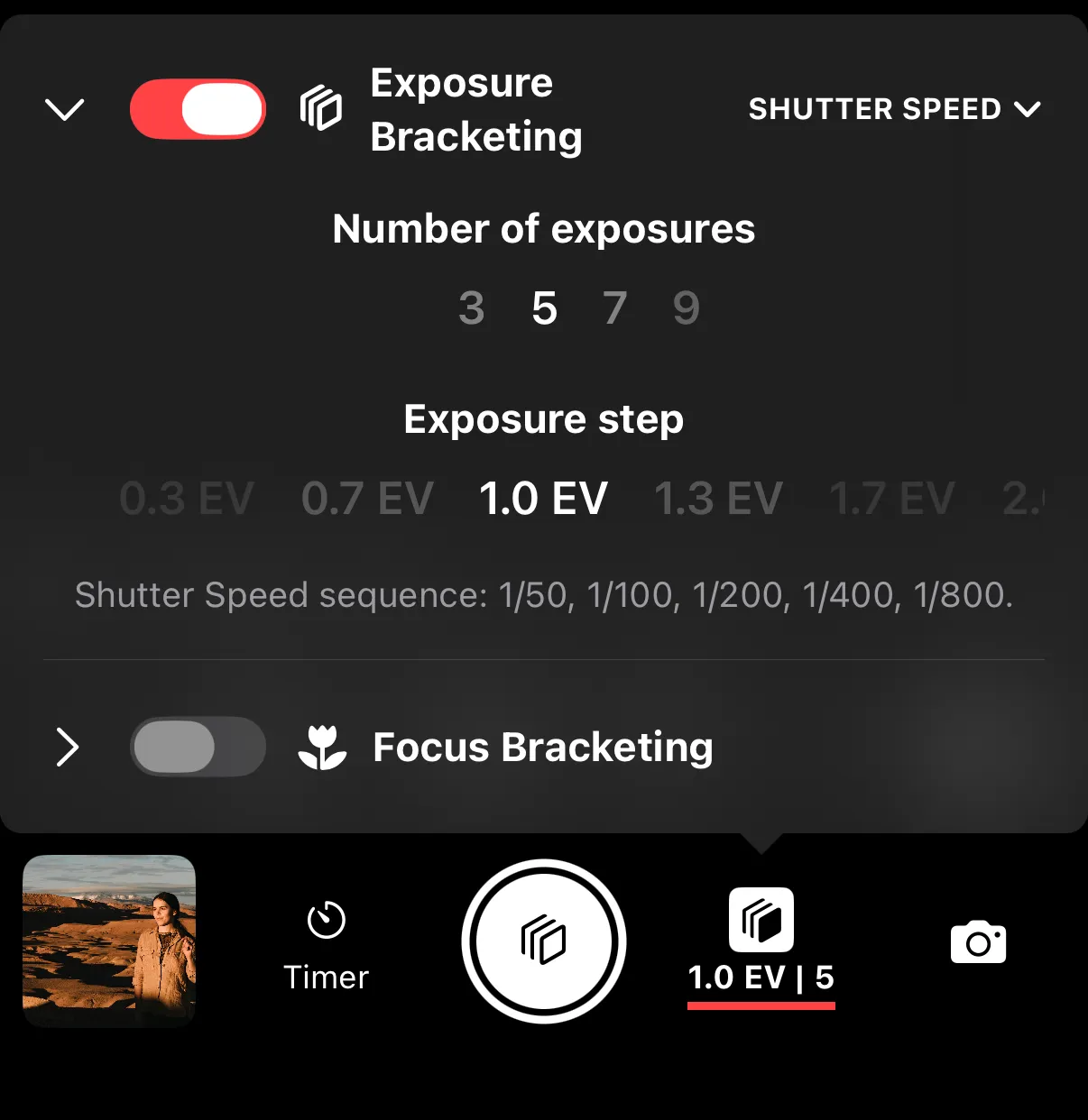1088x1120 pixels.
Task: Expand the Focus Bracketing section
Action: (67, 748)
